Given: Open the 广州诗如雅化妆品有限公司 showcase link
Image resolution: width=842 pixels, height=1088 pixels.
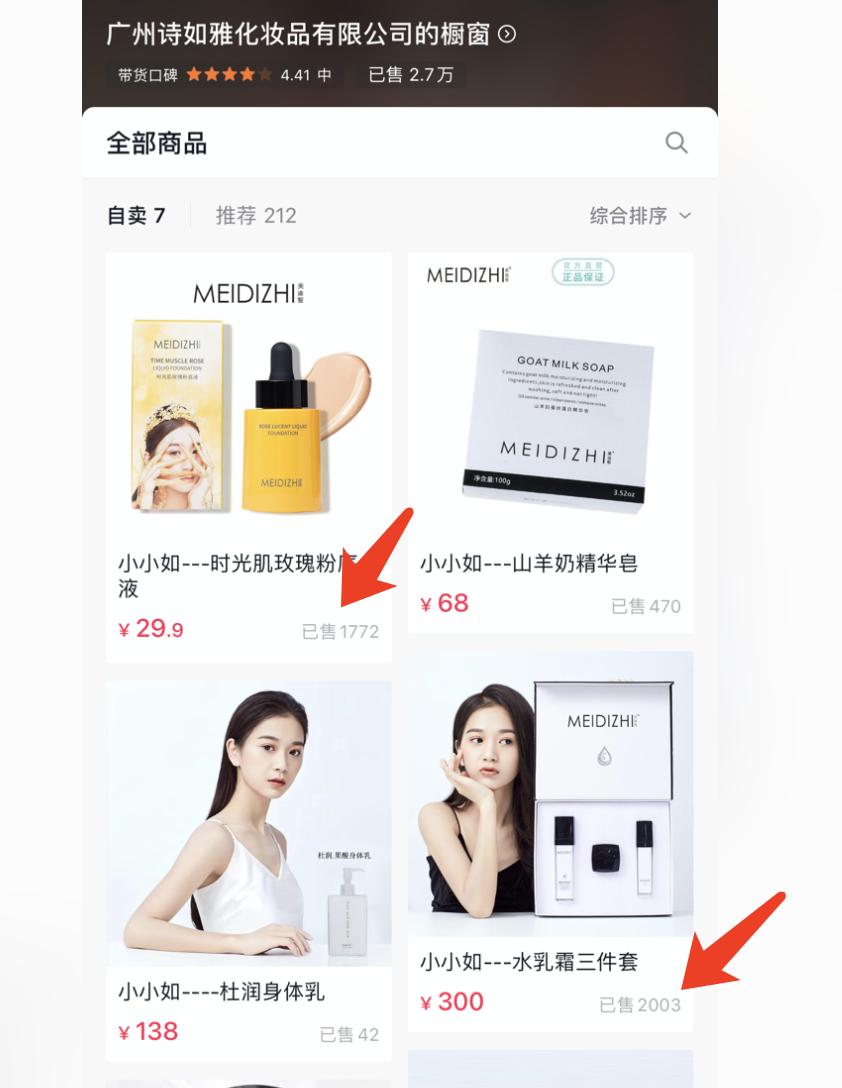Looking at the screenshot, I should [x=310, y=34].
